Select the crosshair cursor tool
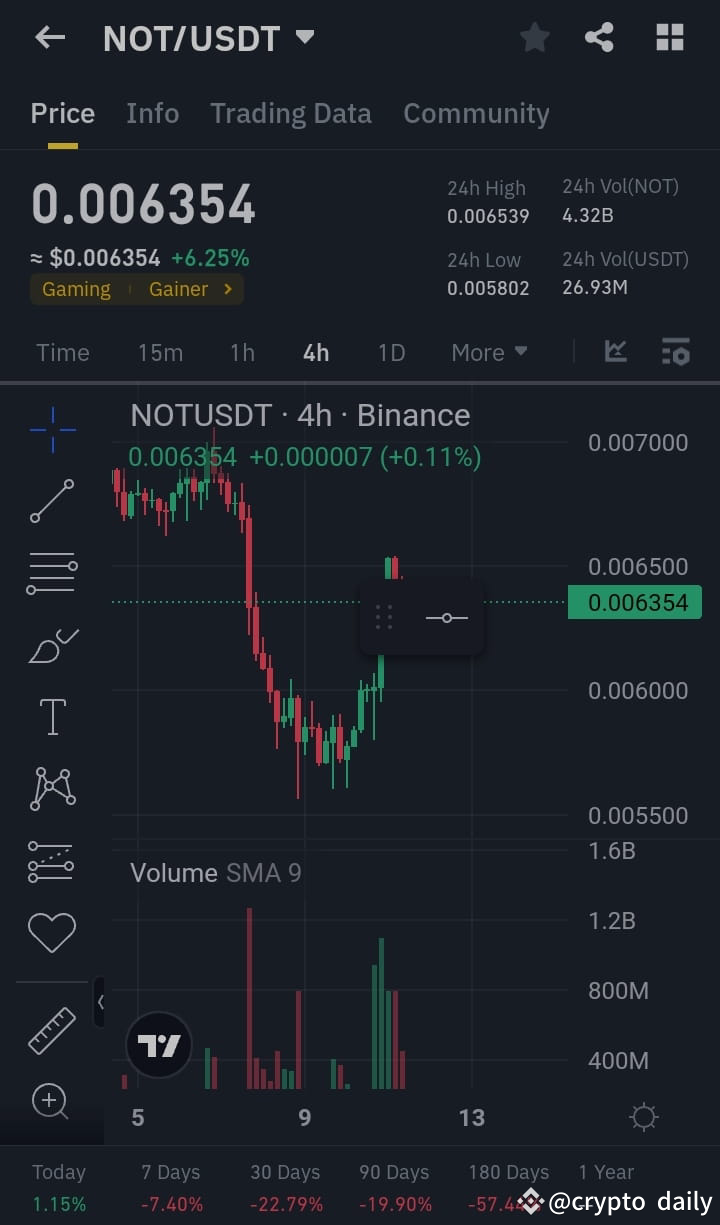 pyautogui.click(x=52, y=430)
